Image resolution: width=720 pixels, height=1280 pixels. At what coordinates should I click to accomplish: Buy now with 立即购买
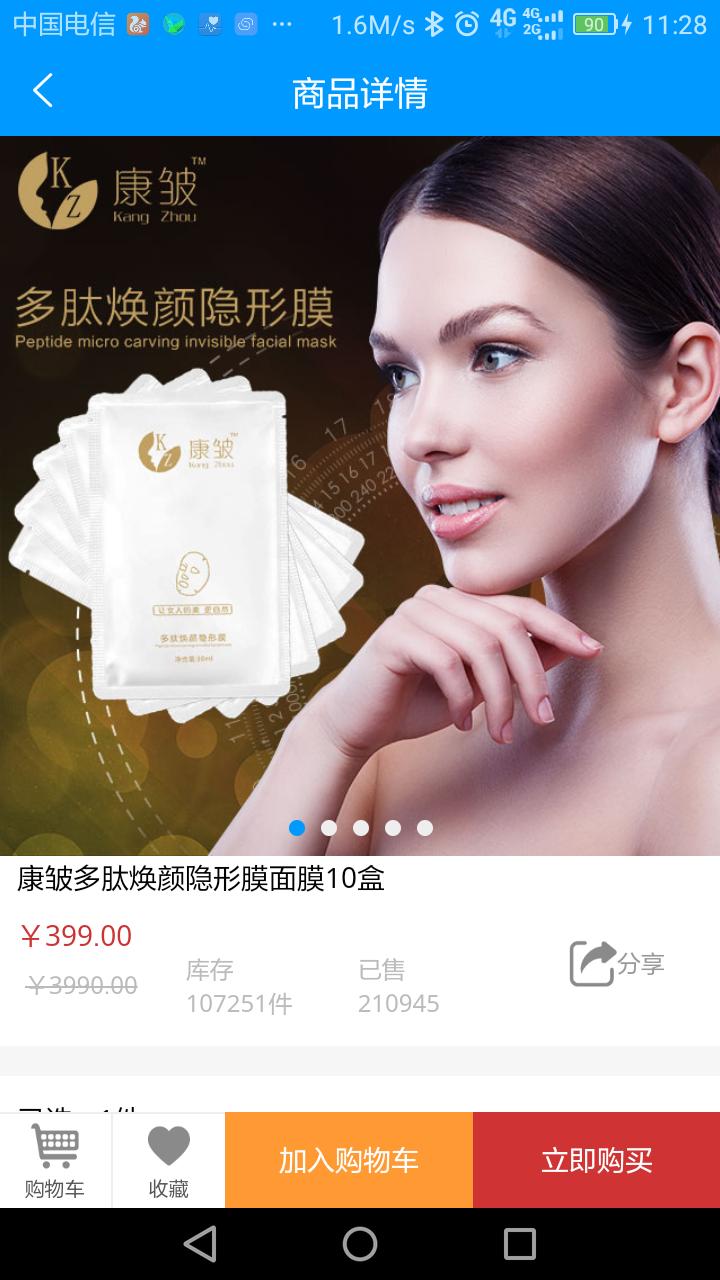pos(596,1160)
